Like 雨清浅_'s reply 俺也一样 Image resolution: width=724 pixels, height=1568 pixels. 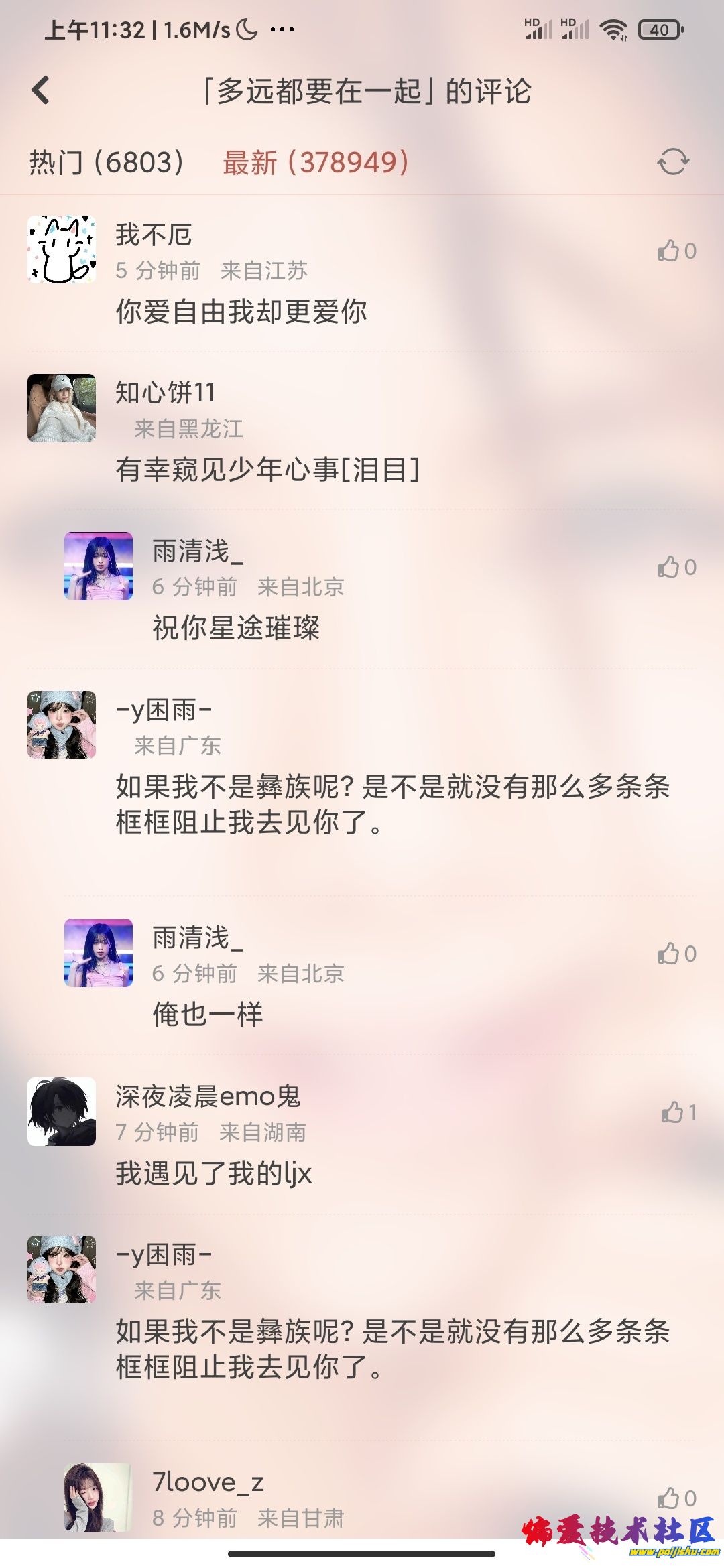676,954
